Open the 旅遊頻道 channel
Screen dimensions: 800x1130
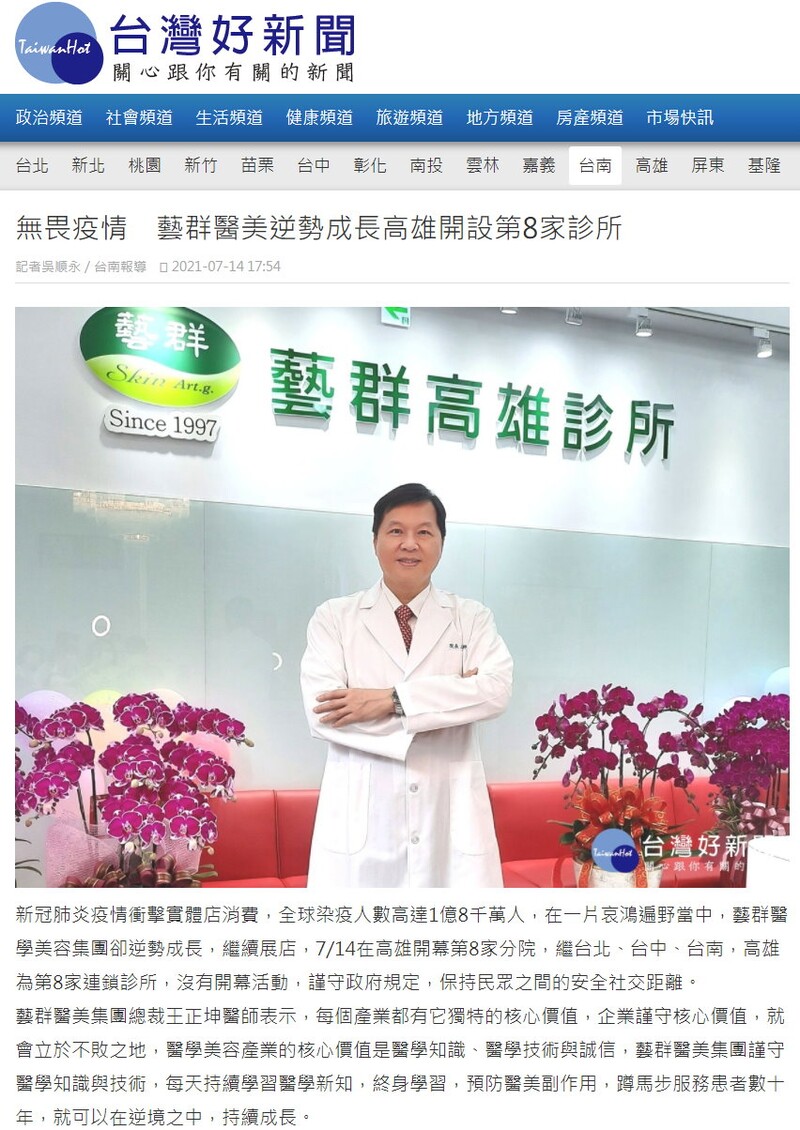coord(409,117)
